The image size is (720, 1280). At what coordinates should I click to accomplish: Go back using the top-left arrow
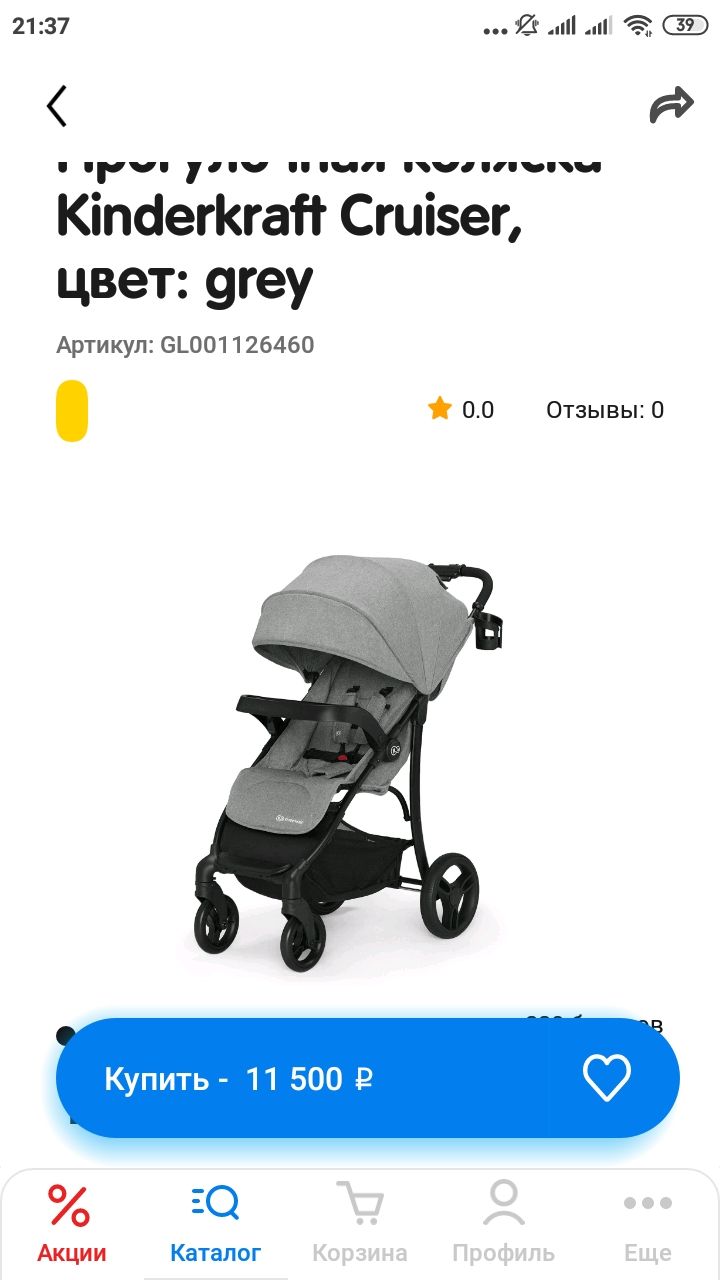tap(57, 106)
